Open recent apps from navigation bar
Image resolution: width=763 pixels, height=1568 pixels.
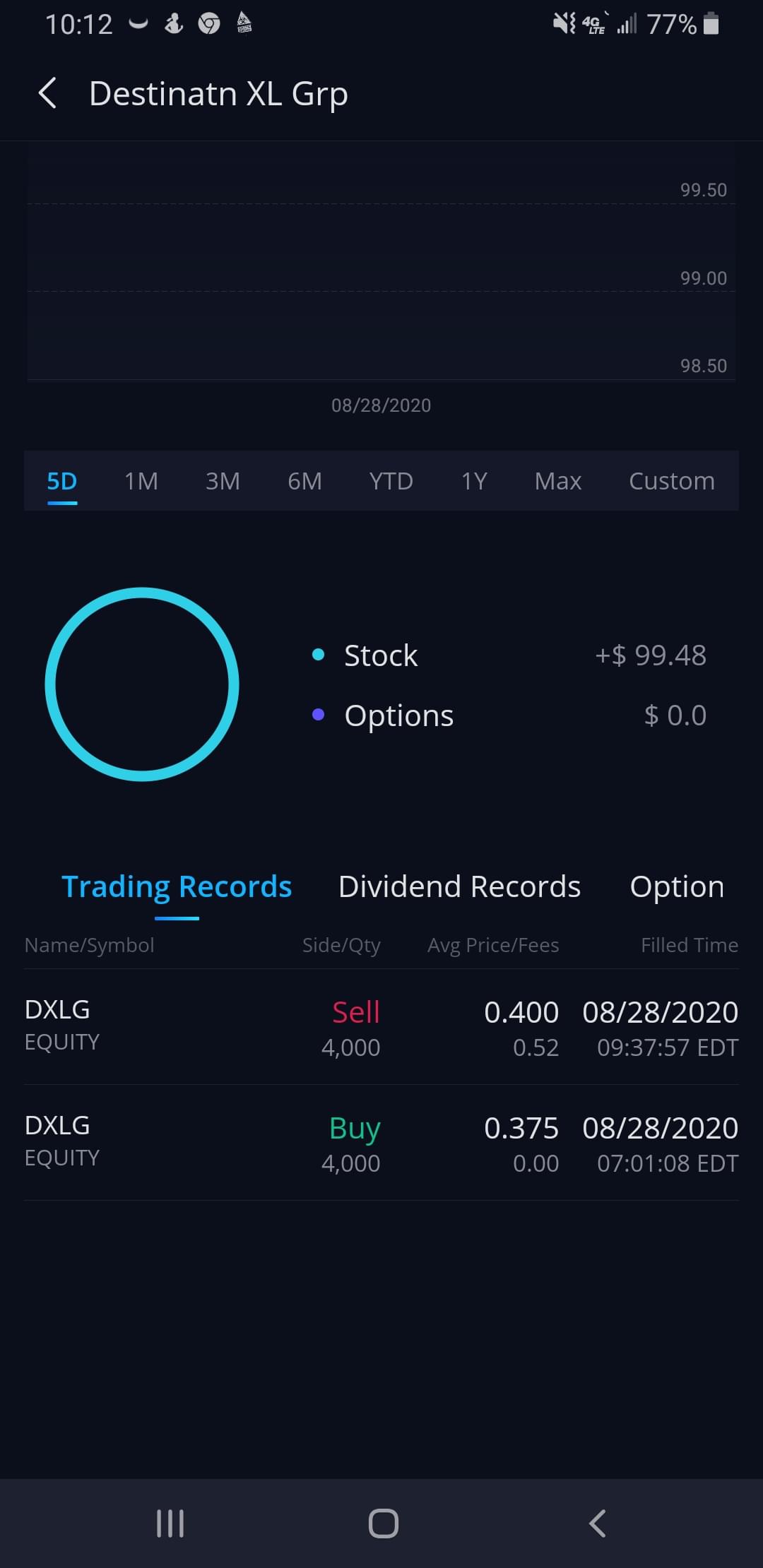point(170,1524)
